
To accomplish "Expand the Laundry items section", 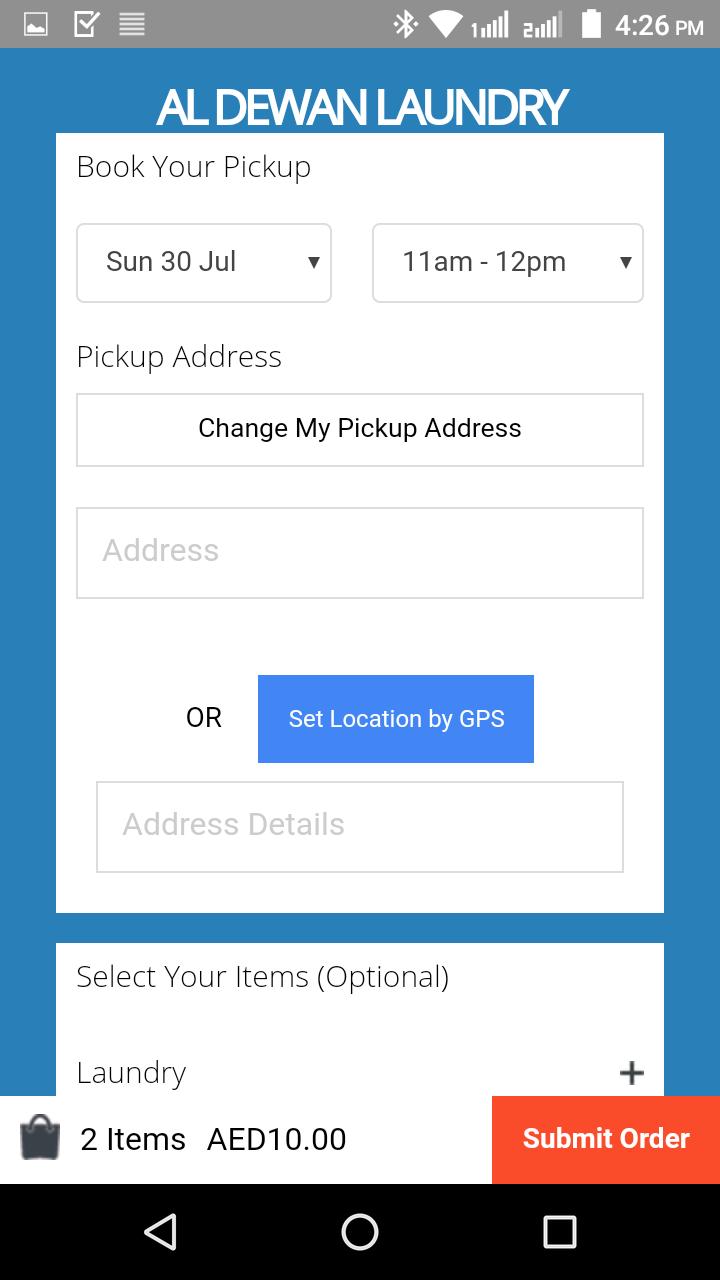I will (631, 1073).
